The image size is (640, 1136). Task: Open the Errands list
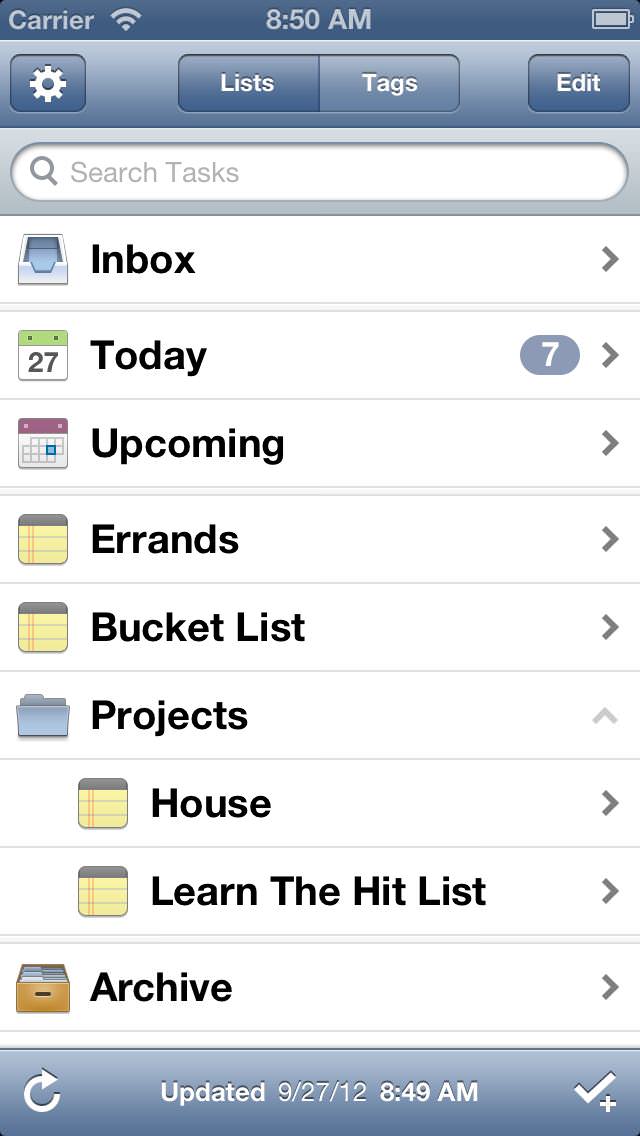click(320, 540)
